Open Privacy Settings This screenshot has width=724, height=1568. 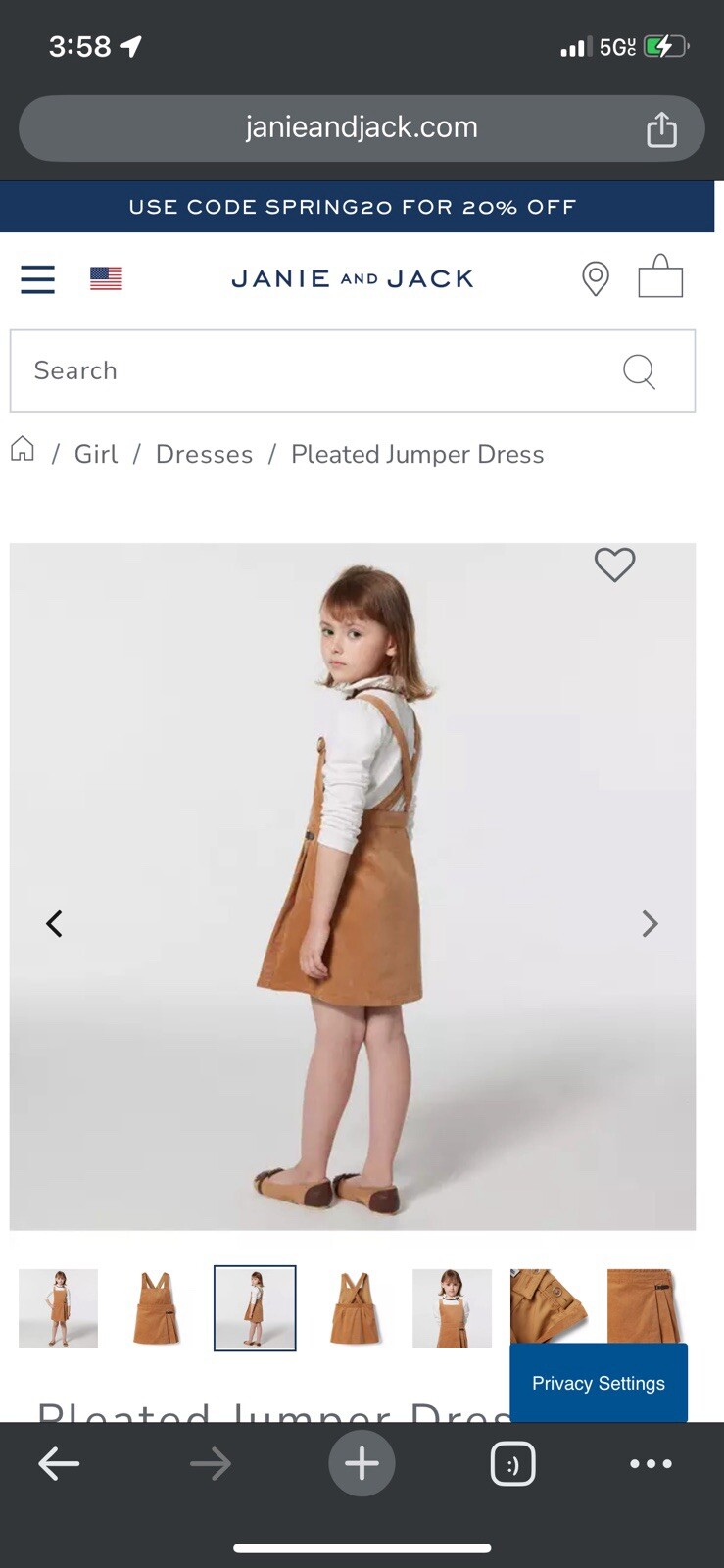598,1383
